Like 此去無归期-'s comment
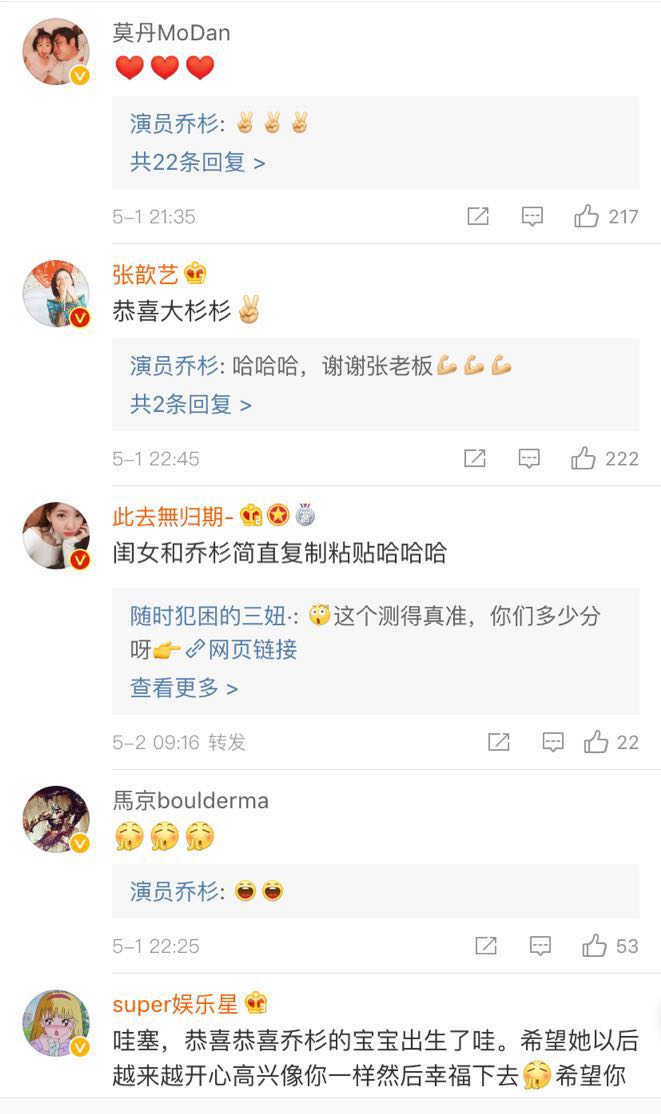661x1114 pixels. pyautogui.click(x=597, y=742)
